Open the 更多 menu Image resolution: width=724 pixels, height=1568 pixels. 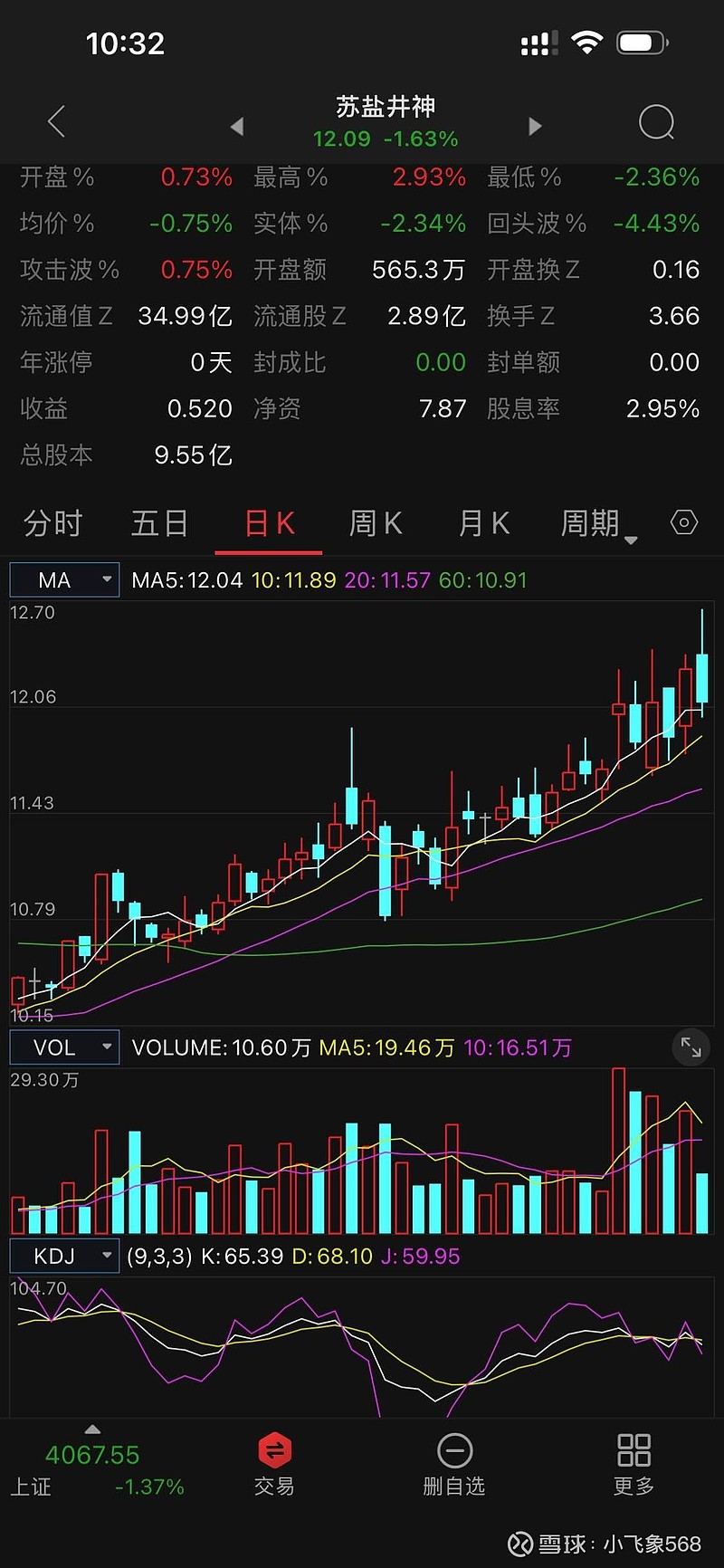(633, 1464)
